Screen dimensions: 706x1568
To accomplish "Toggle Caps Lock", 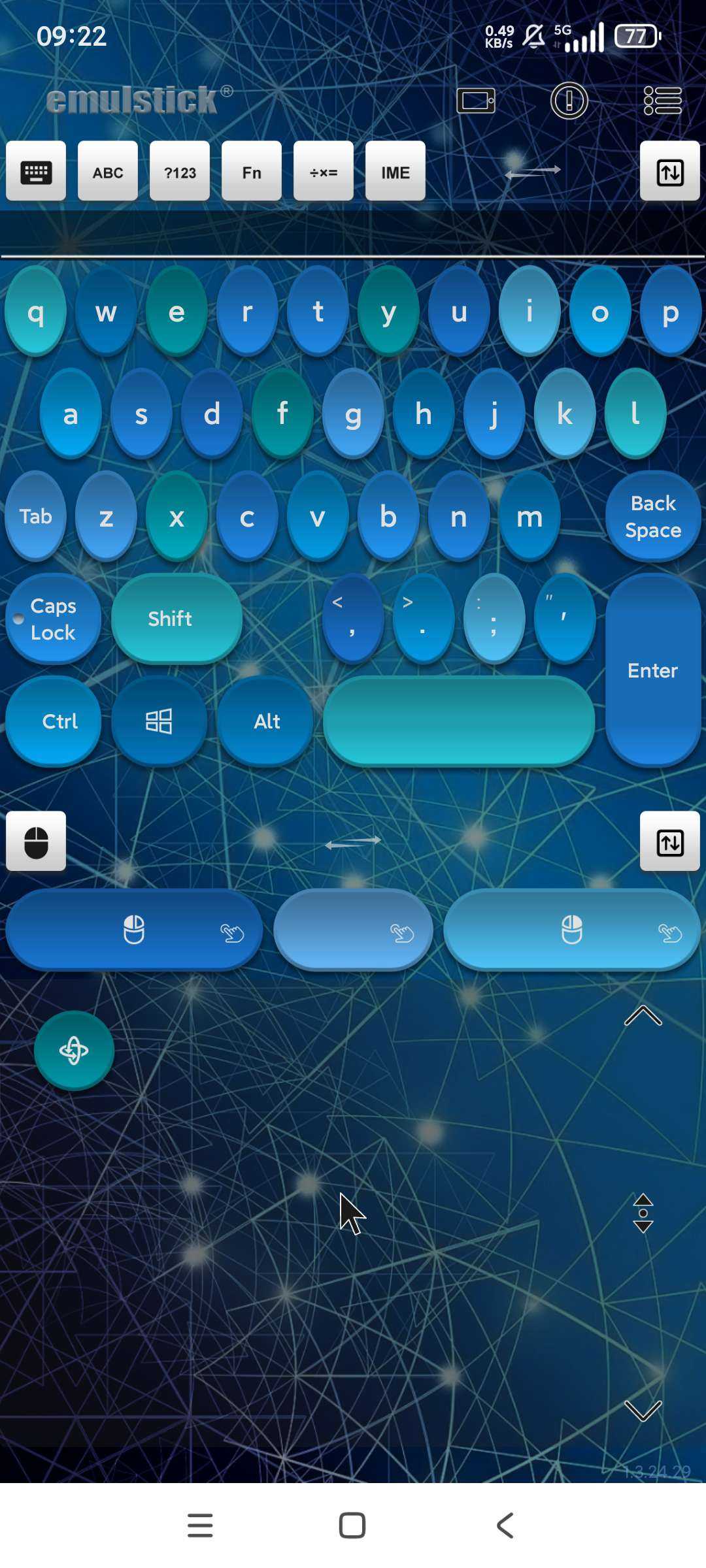I will click(54, 619).
